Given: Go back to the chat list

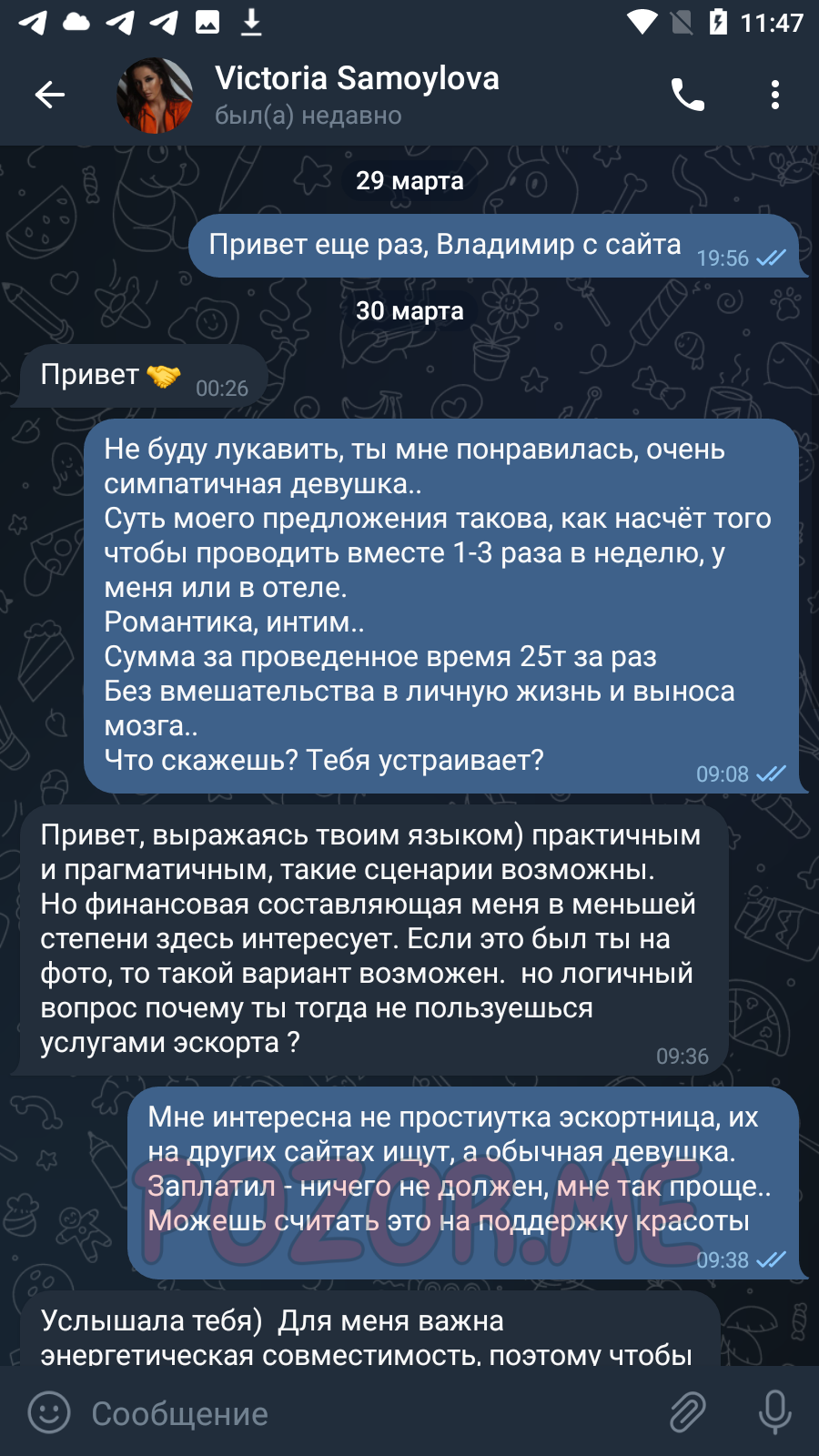Looking at the screenshot, I should click(50, 95).
